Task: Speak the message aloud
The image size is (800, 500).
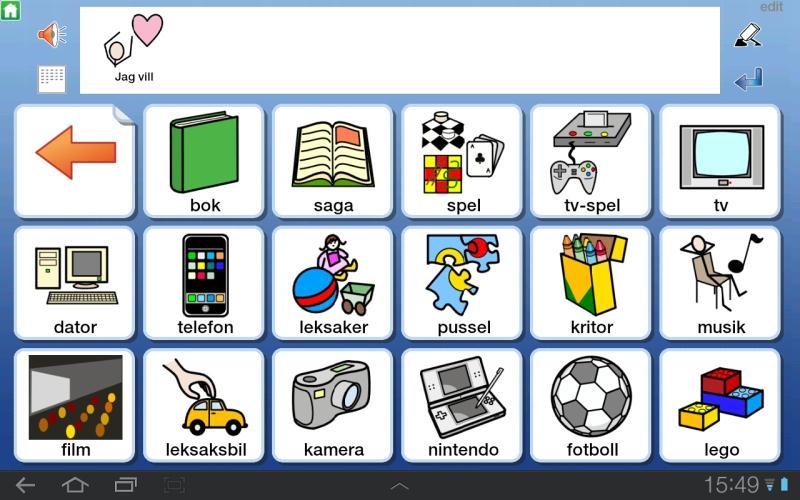Action: (x=50, y=36)
